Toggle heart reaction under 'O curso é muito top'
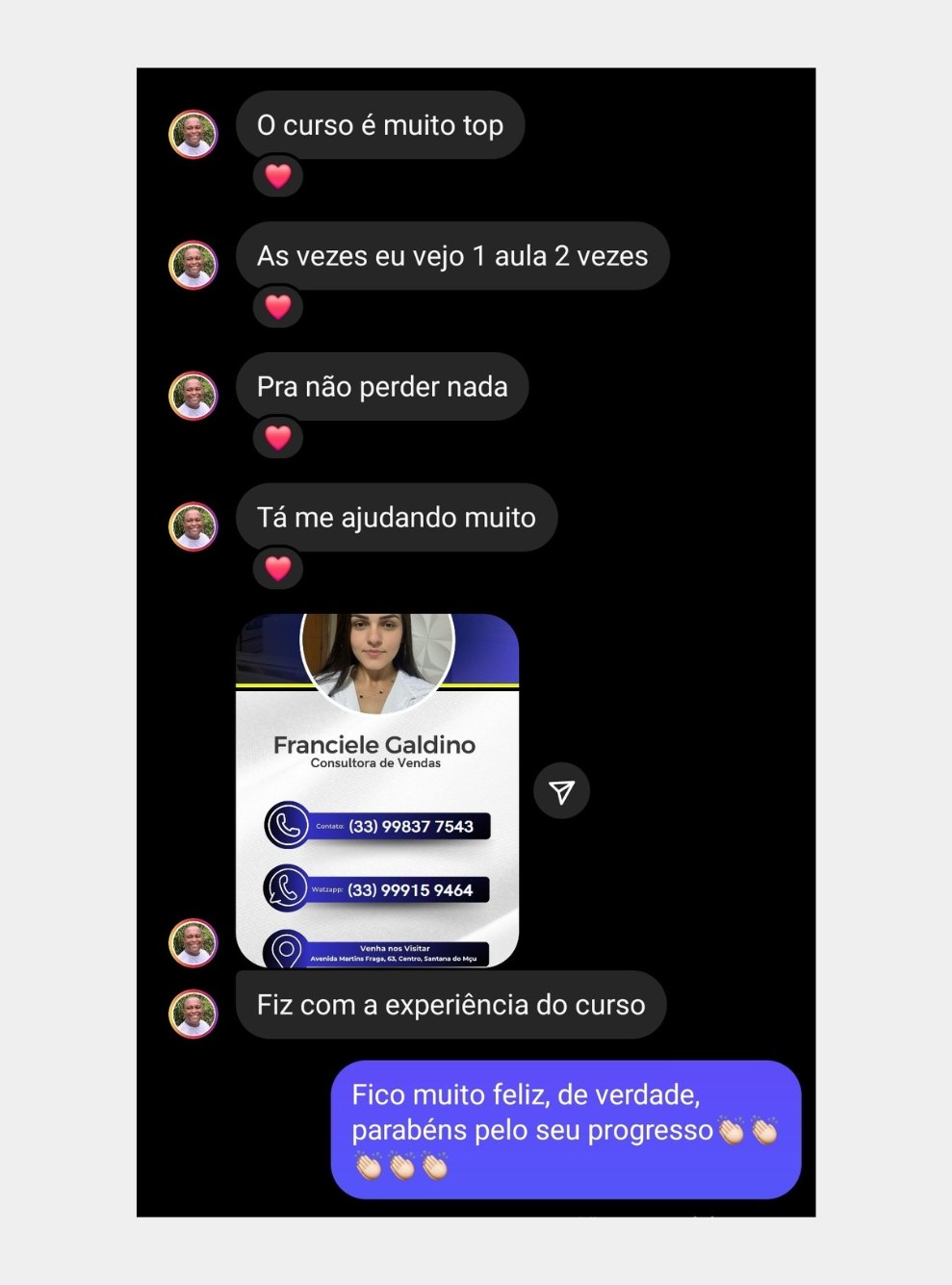The height and width of the screenshot is (1285, 952). click(x=277, y=176)
